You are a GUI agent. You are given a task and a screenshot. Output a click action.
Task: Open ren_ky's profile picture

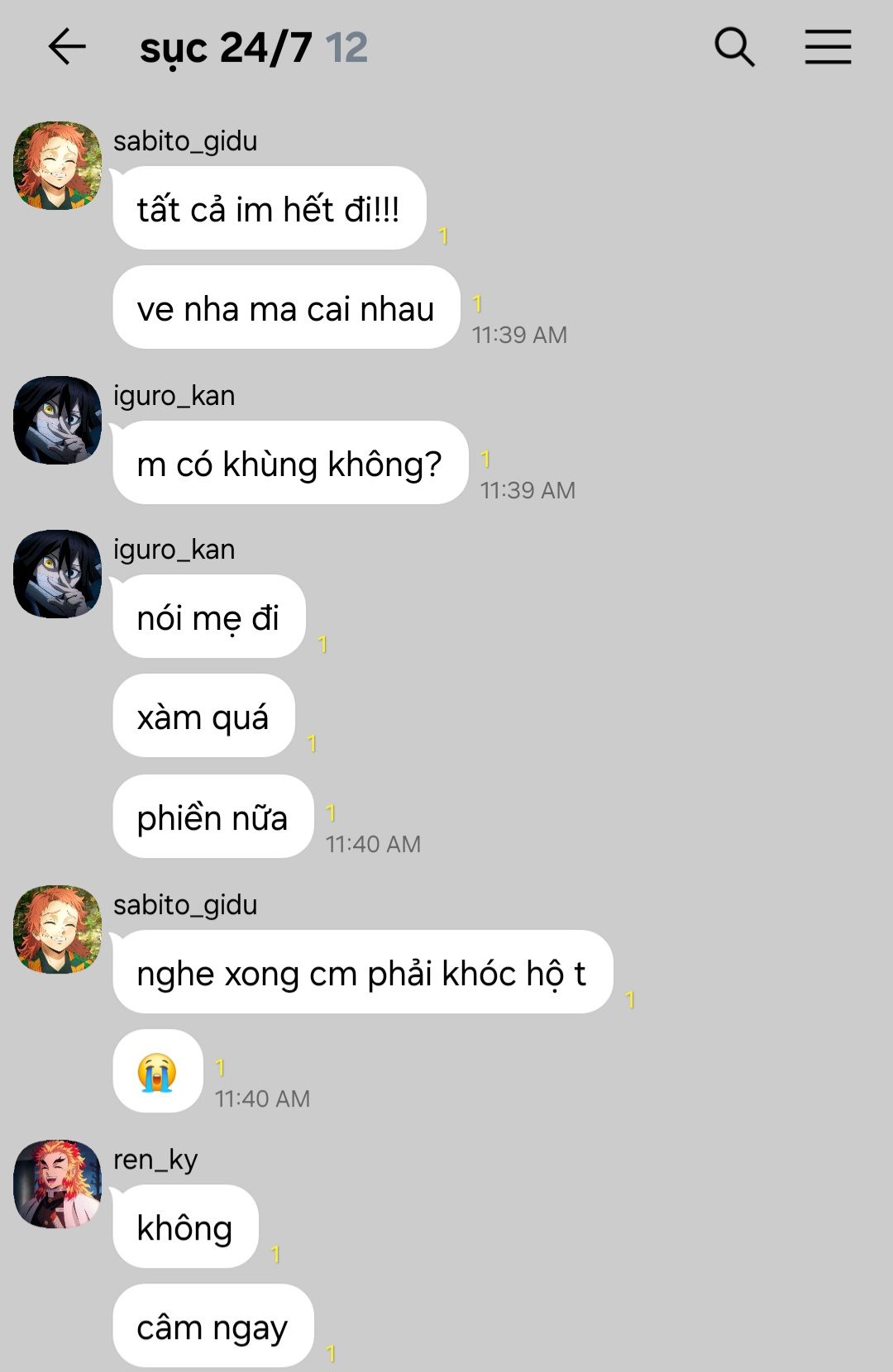pyautogui.click(x=57, y=1184)
